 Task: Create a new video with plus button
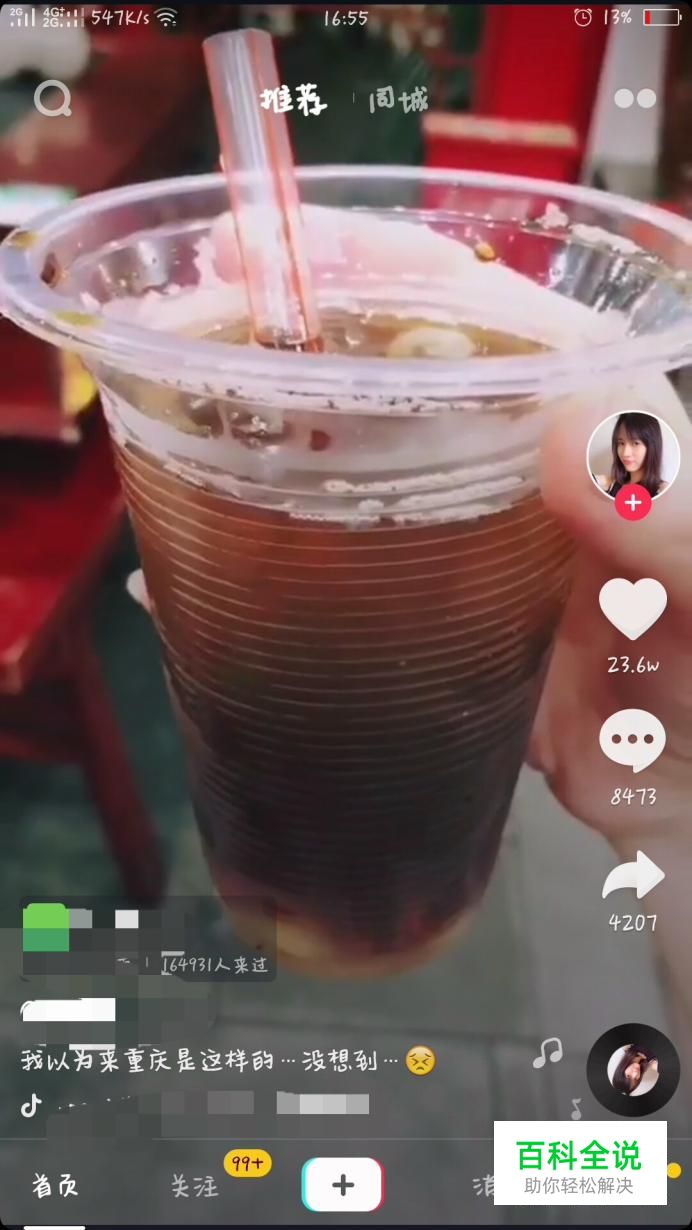click(x=342, y=1186)
